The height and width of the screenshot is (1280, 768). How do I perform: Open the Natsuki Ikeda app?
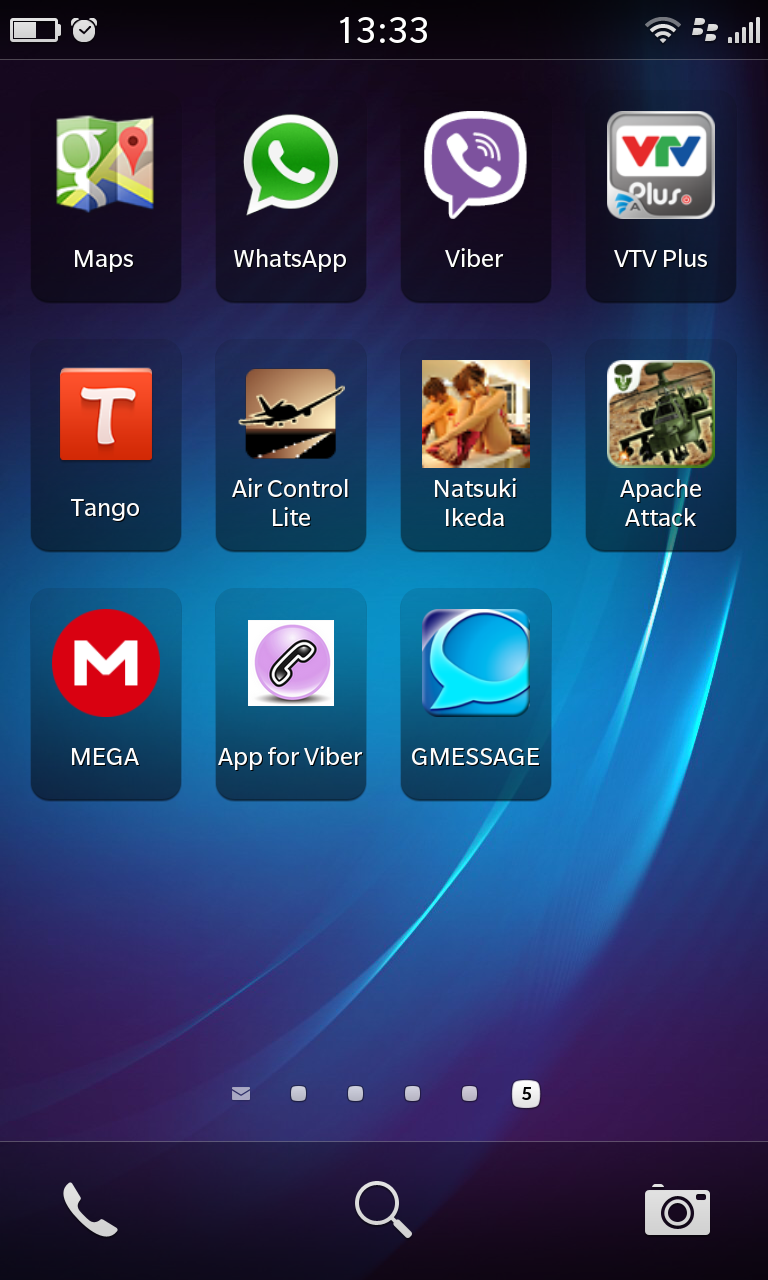click(x=475, y=445)
